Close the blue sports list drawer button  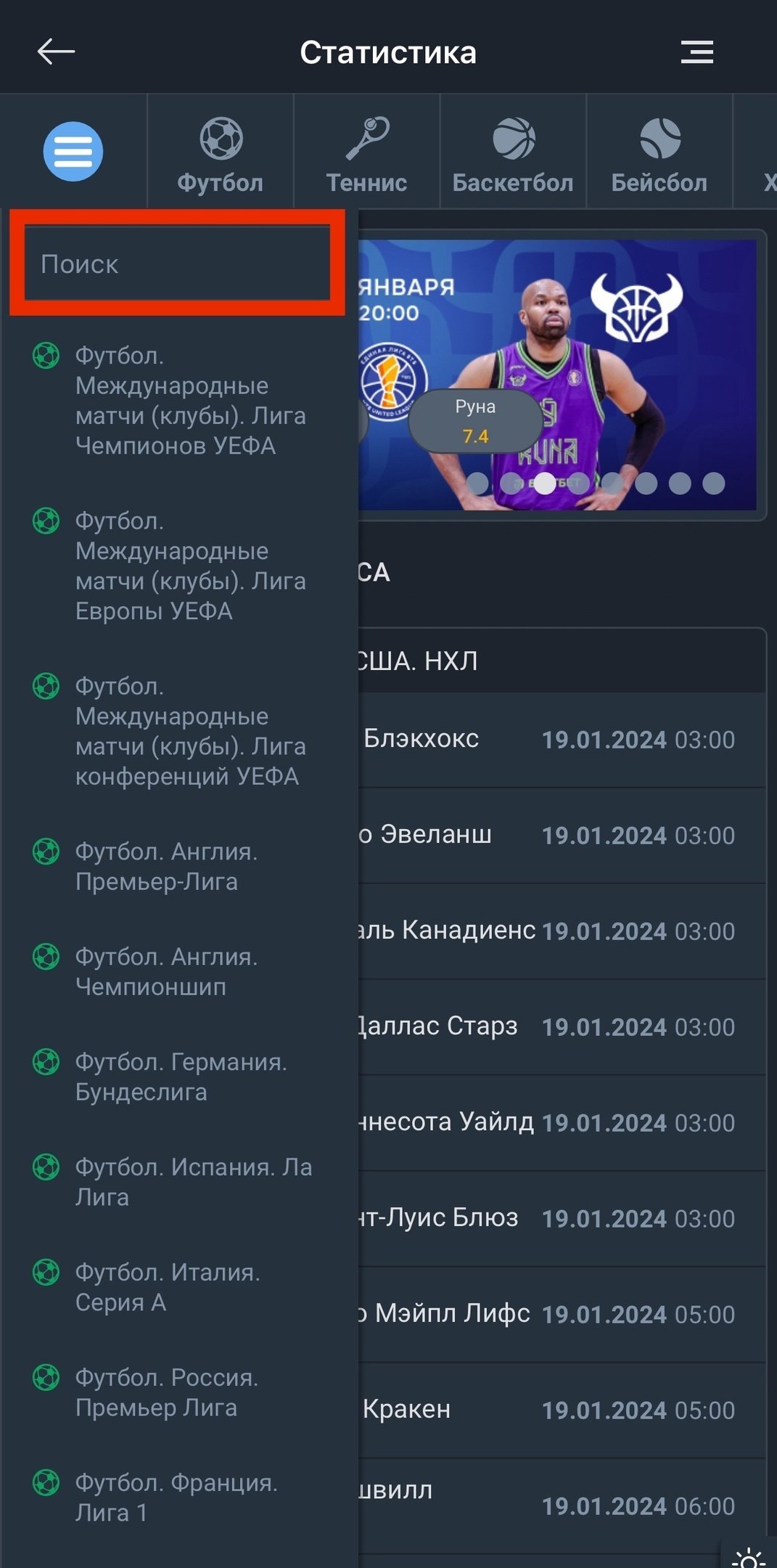73,152
